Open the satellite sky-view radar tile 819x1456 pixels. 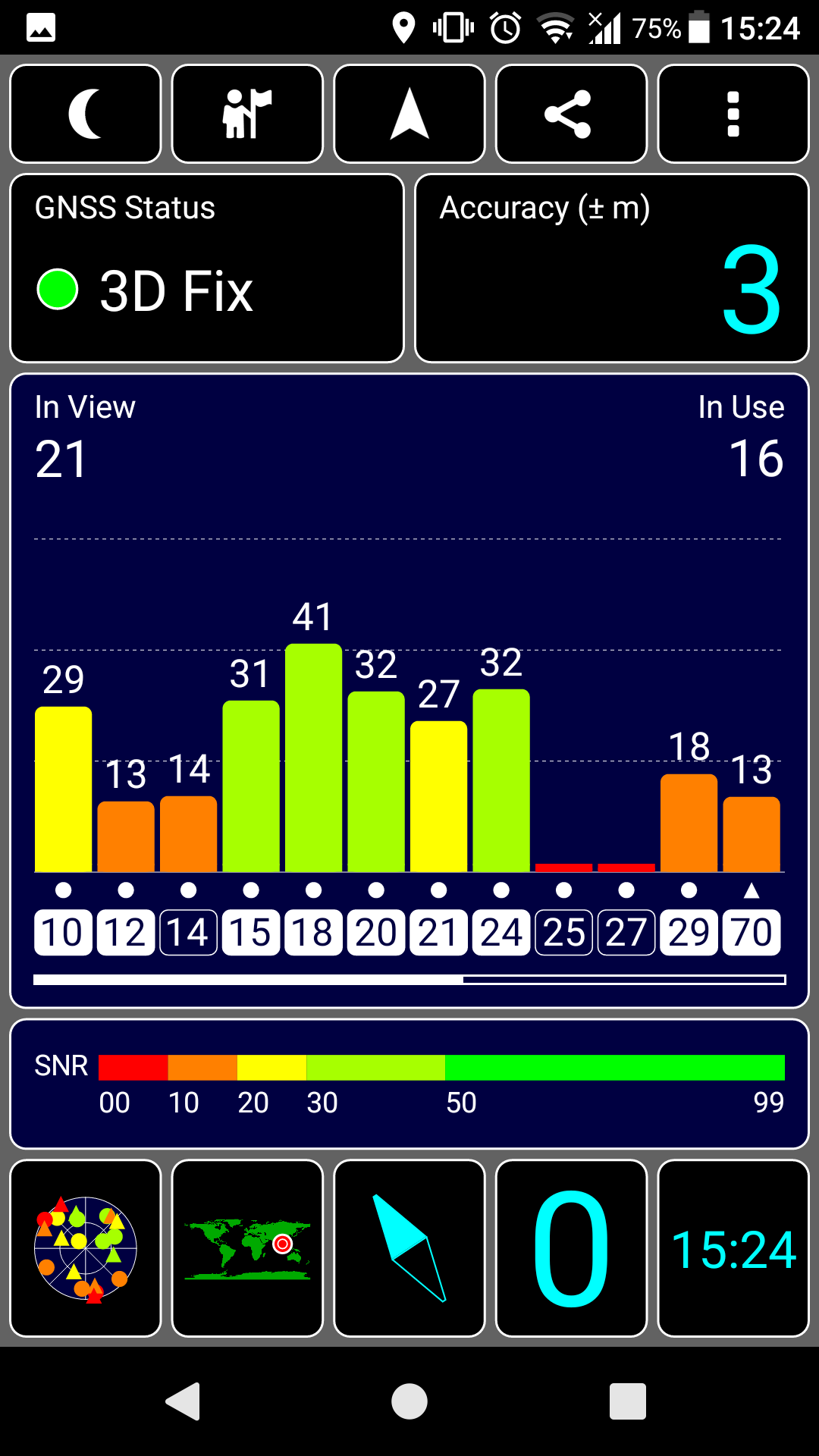(x=86, y=1248)
